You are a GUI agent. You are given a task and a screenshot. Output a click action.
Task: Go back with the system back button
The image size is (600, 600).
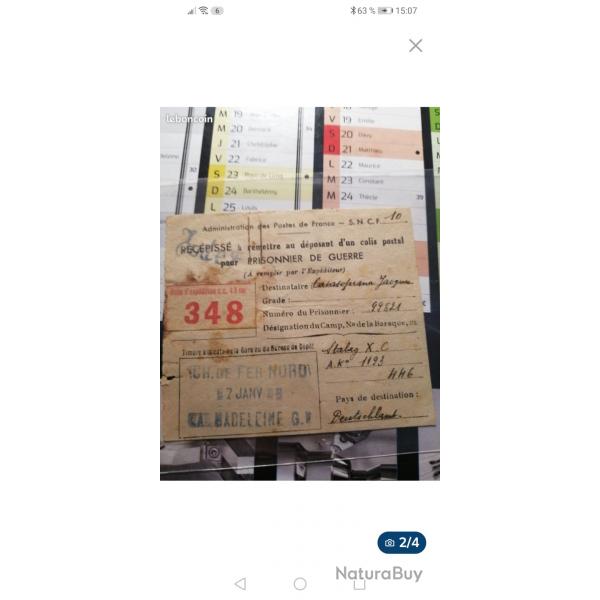[x=240, y=583]
